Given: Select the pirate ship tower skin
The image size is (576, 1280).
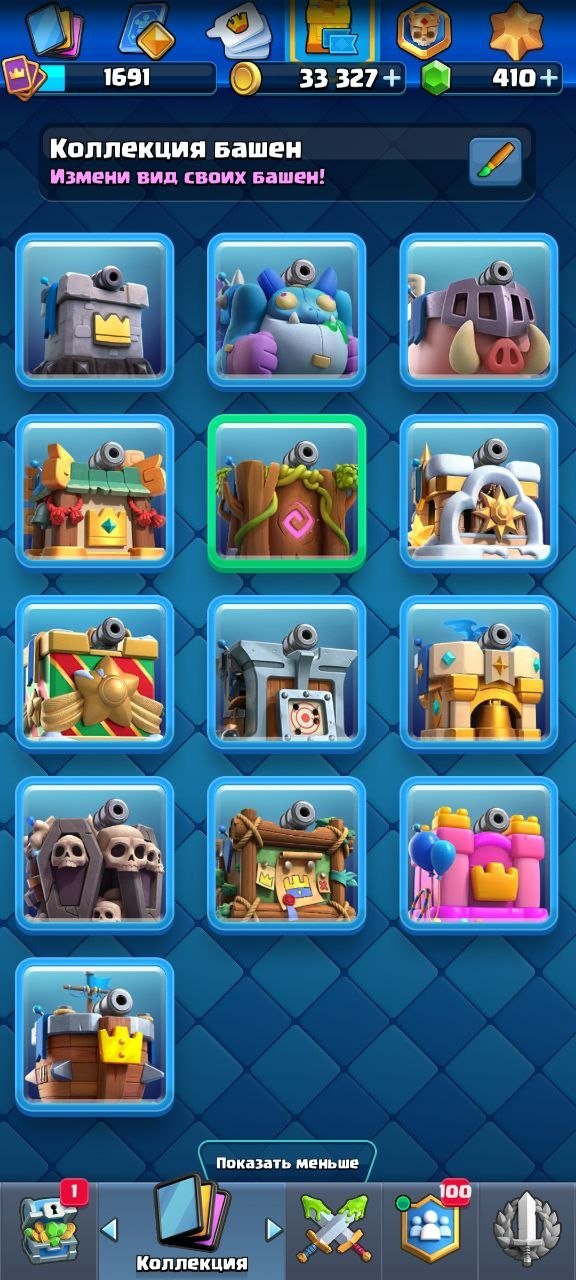Looking at the screenshot, I should [x=95, y=1035].
